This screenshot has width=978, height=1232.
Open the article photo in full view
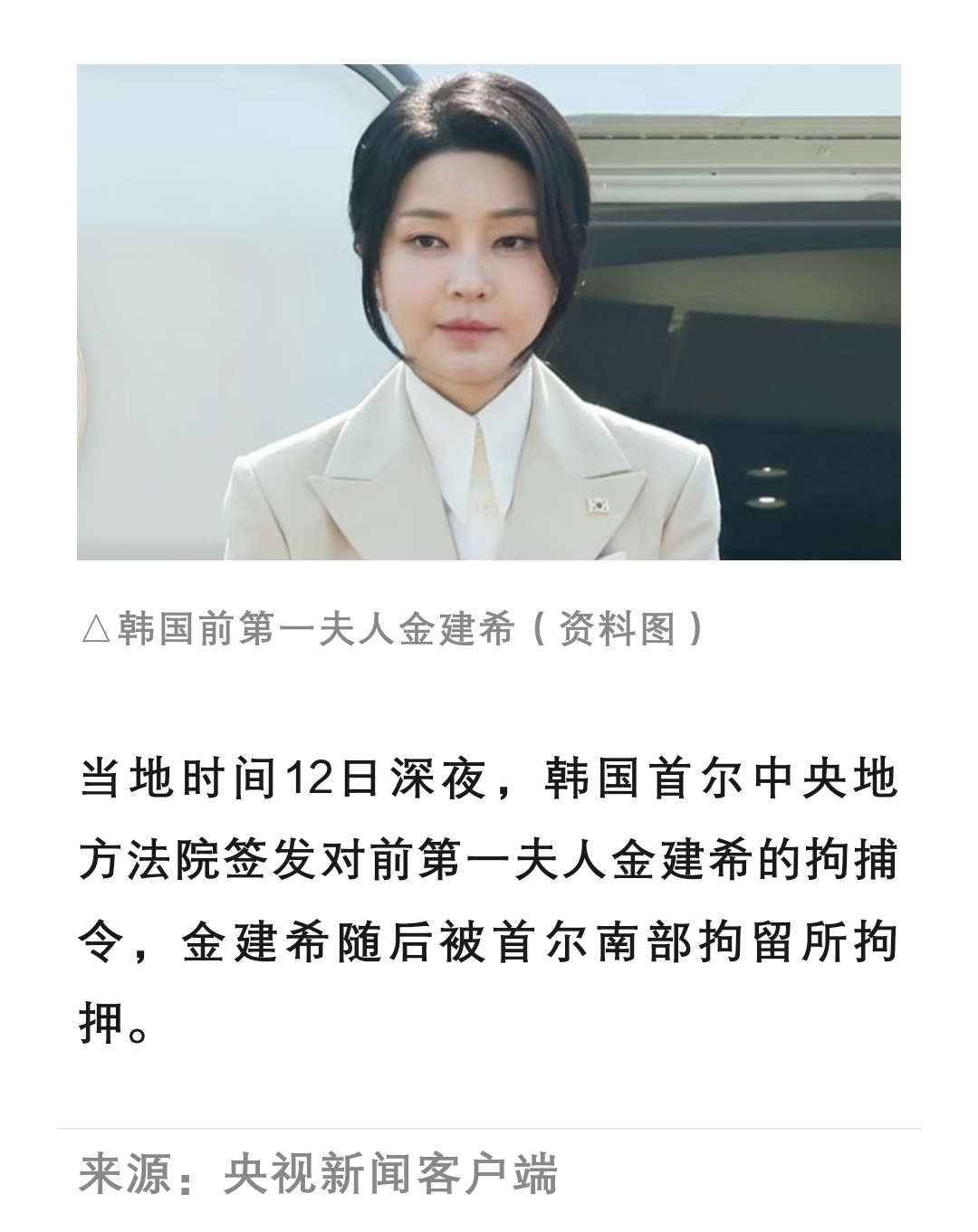[x=489, y=312]
